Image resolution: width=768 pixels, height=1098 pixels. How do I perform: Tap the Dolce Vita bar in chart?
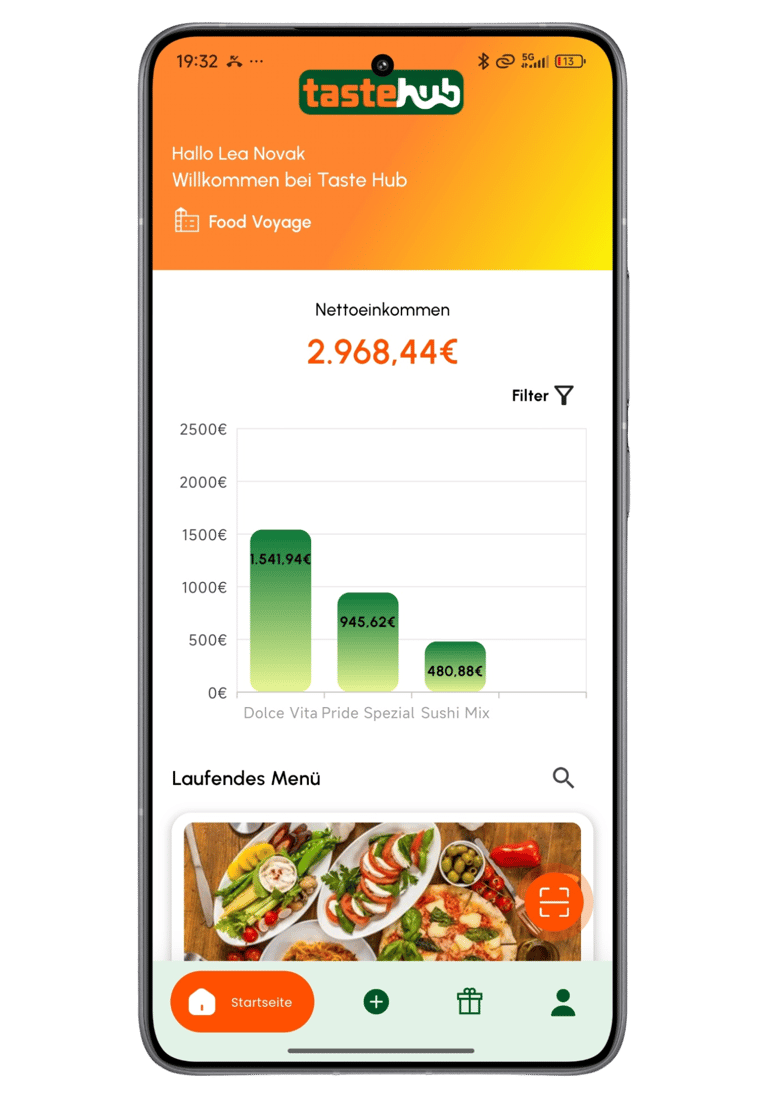click(x=280, y=610)
